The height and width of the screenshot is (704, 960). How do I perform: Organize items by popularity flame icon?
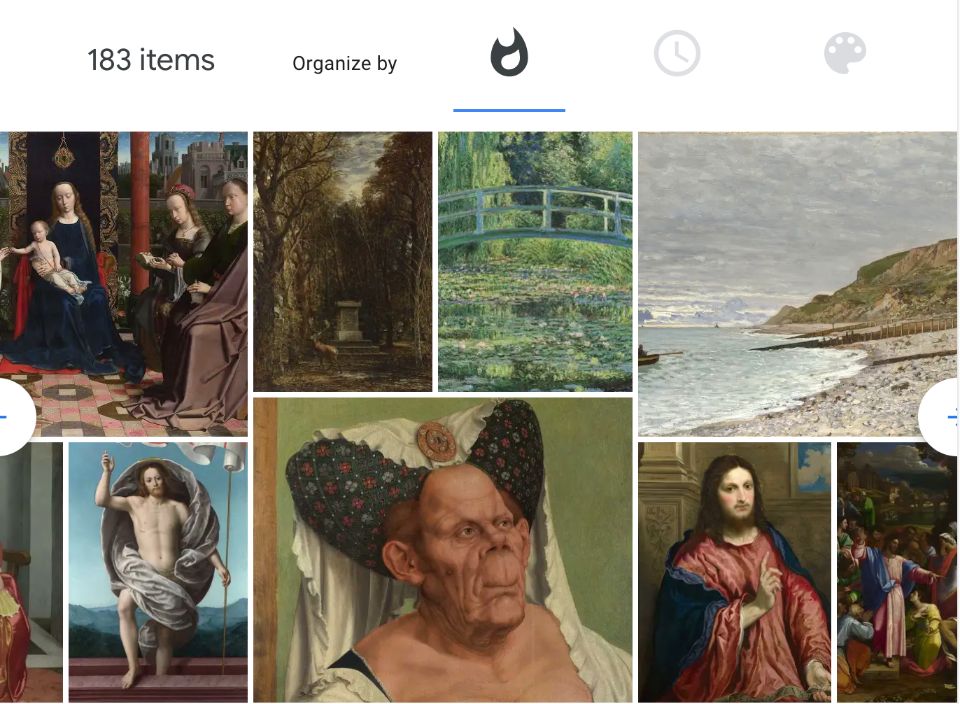tap(509, 53)
